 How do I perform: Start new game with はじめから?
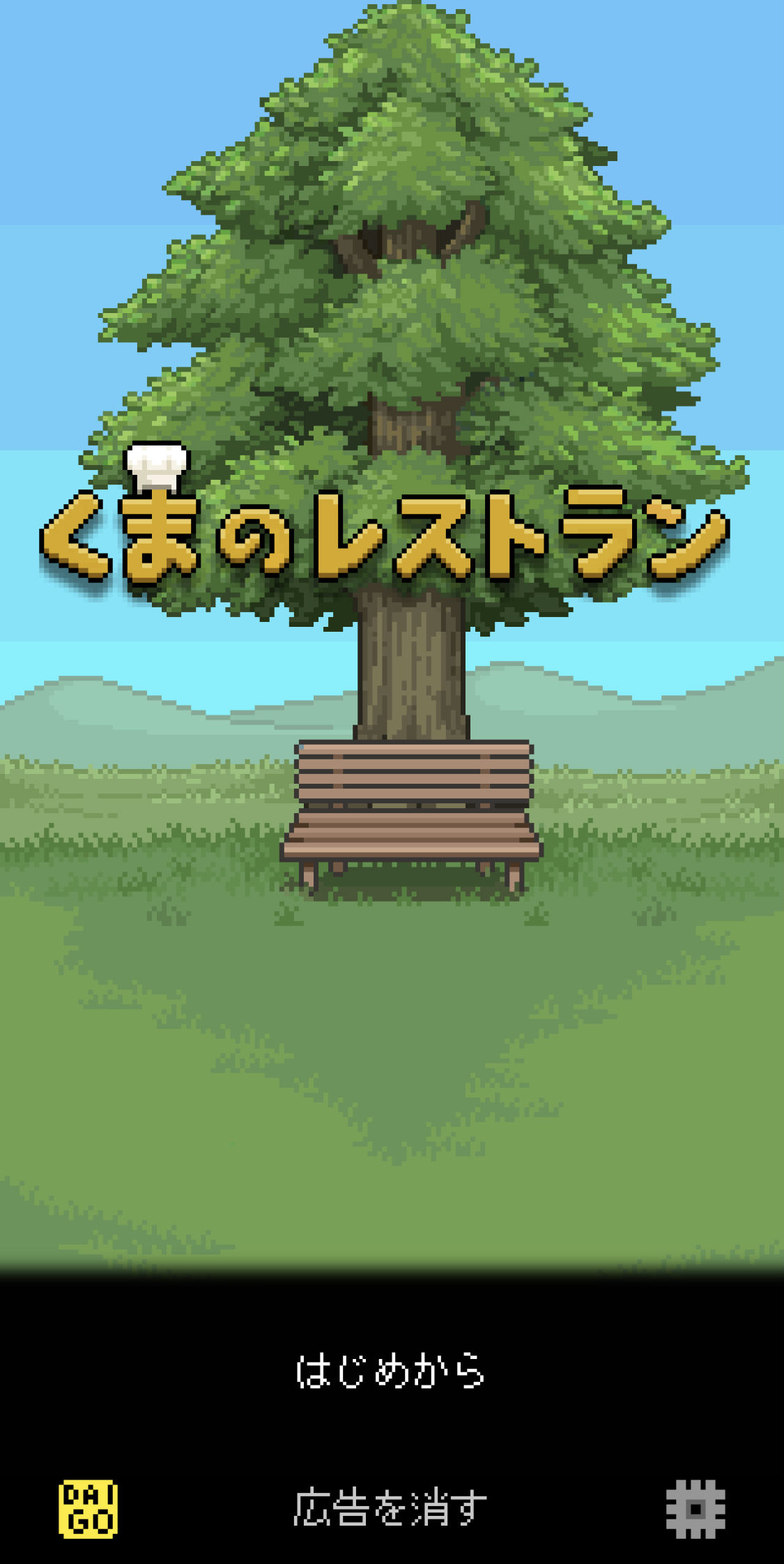(x=390, y=1371)
